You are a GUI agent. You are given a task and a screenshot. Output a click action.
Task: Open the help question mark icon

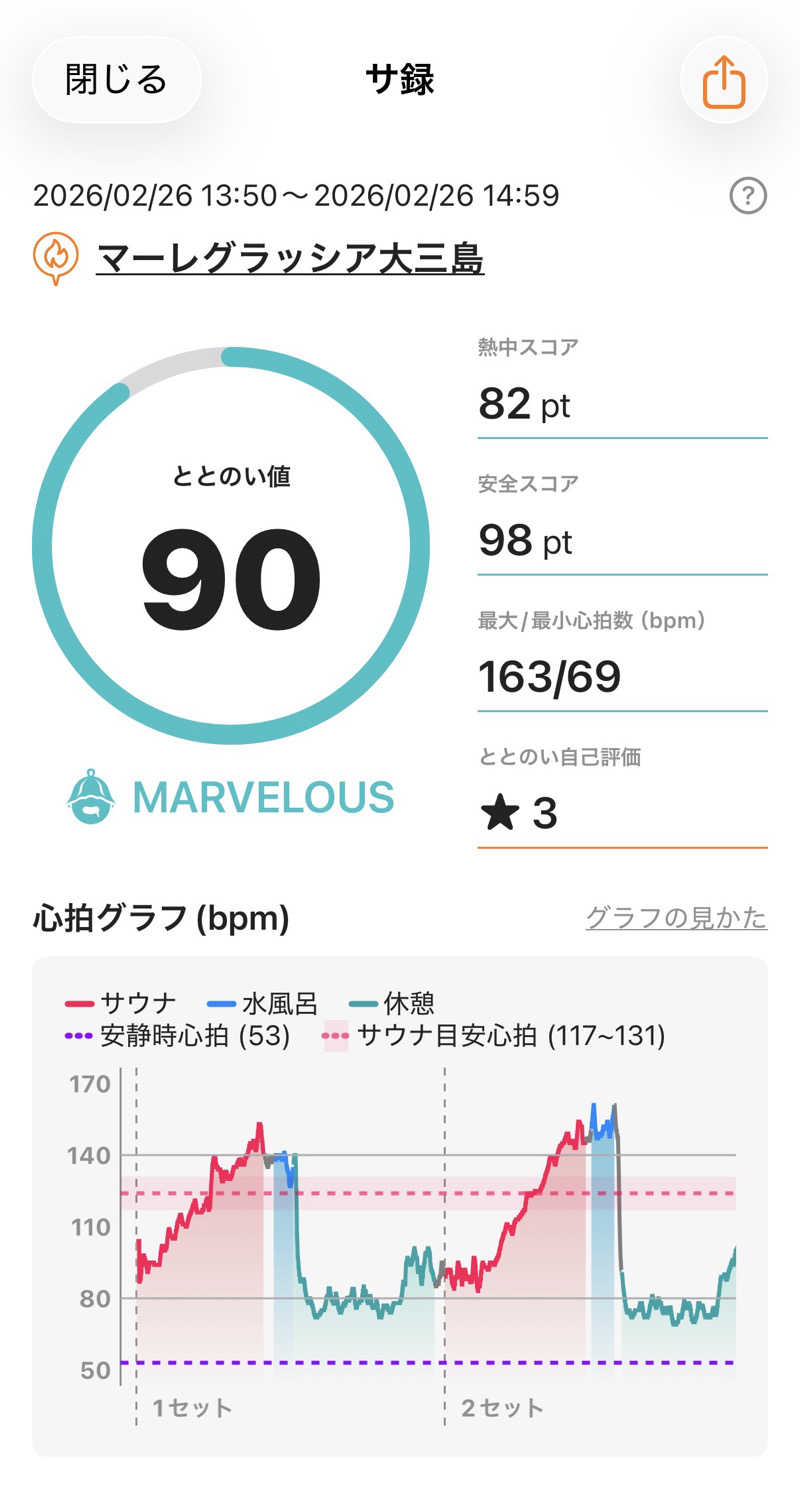click(748, 196)
